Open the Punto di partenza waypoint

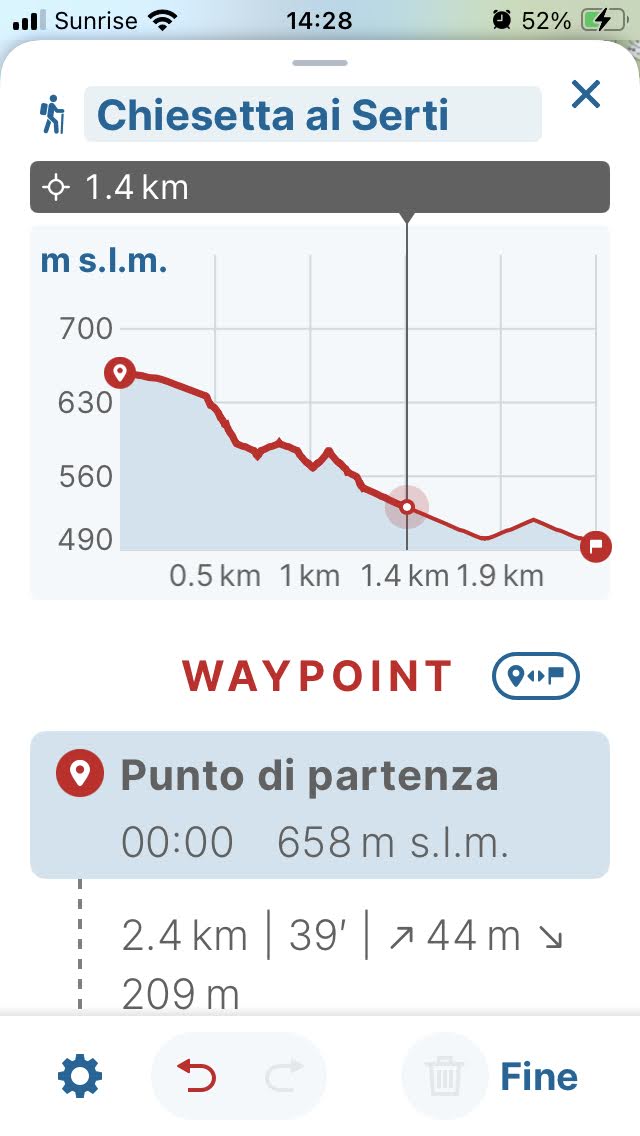[319, 805]
